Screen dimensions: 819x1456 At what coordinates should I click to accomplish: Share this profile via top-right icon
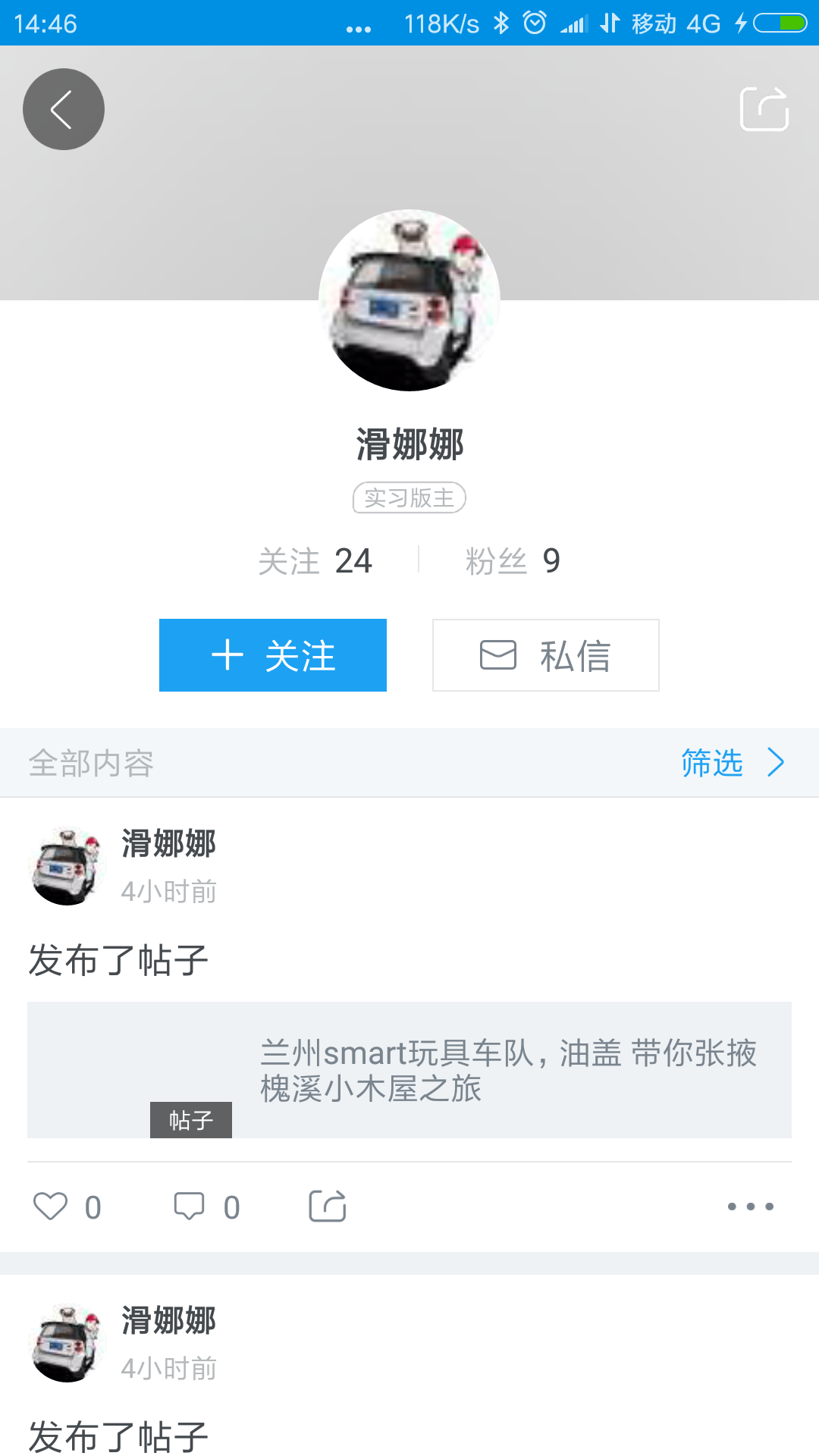click(x=764, y=108)
